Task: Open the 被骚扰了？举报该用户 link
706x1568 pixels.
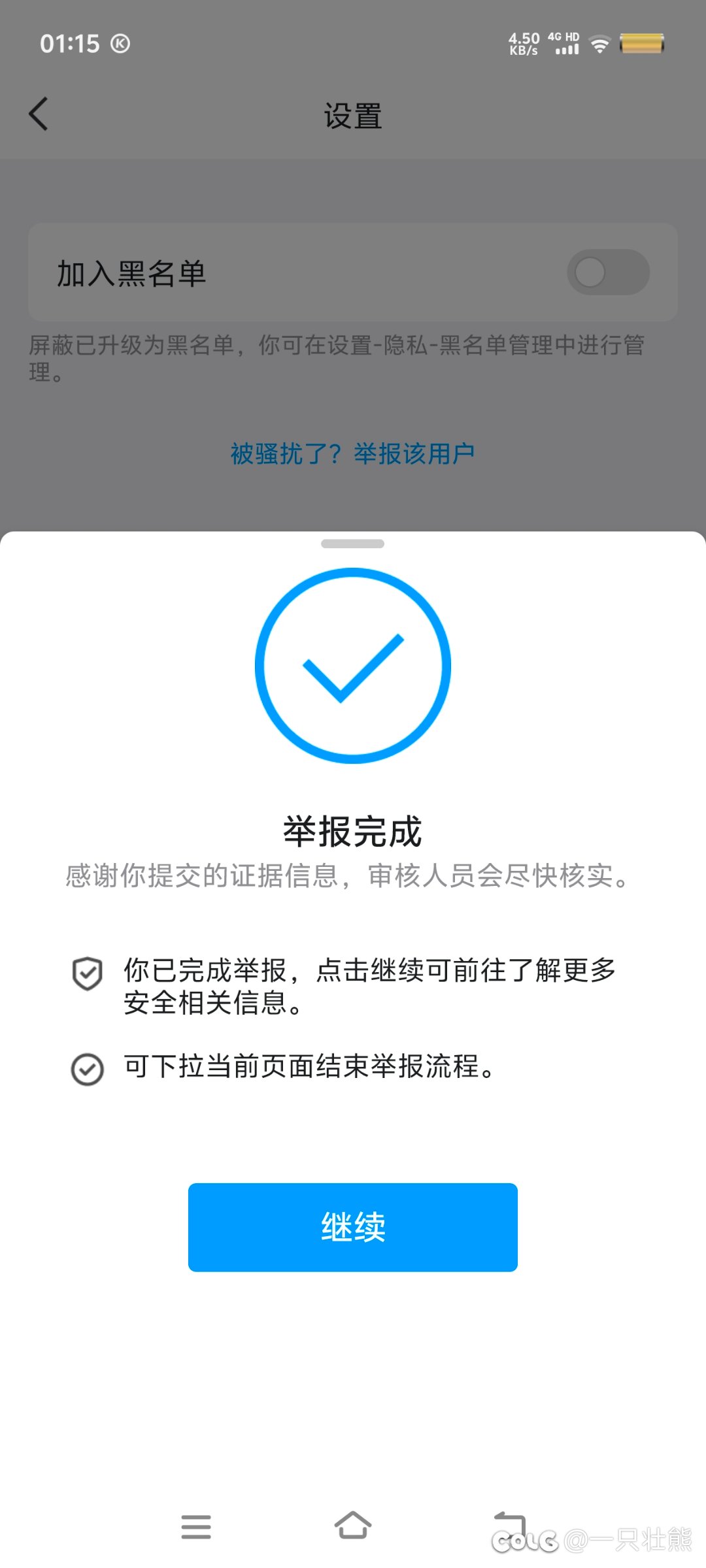Action: (353, 453)
